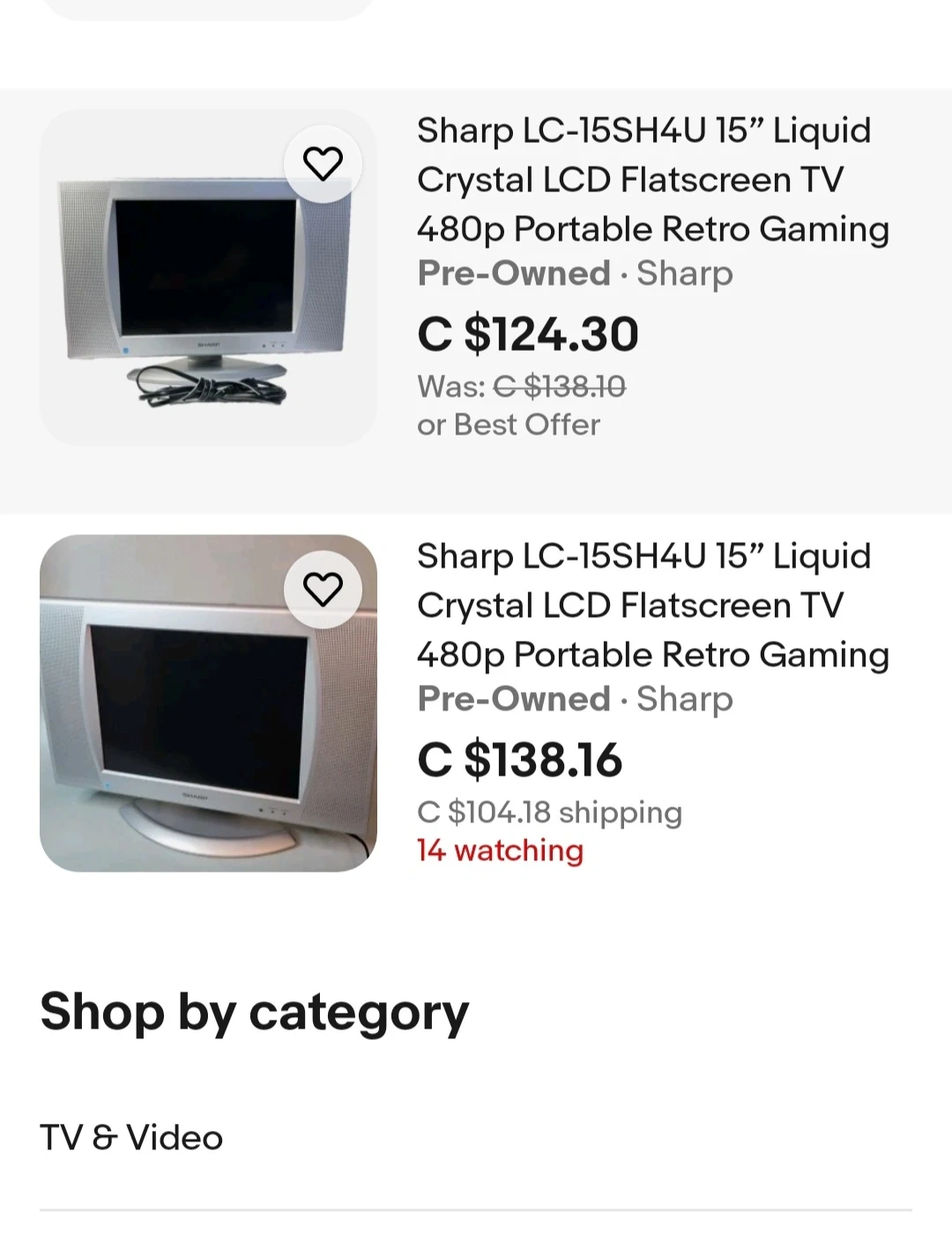
Task: Open the Sharp TV listing priced C $124.30
Action: (652, 180)
